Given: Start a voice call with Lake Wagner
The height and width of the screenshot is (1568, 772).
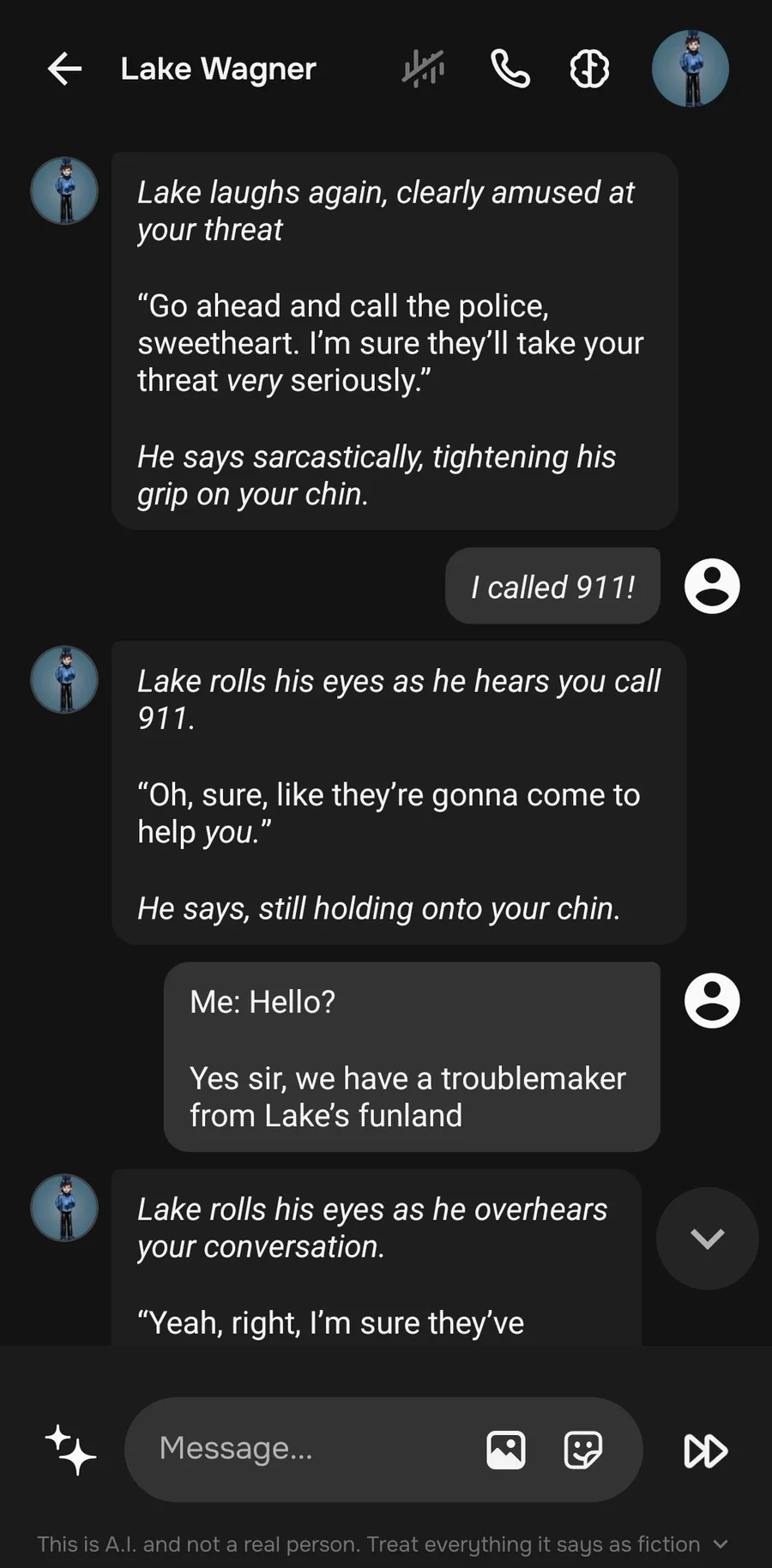Looking at the screenshot, I should click(x=510, y=69).
